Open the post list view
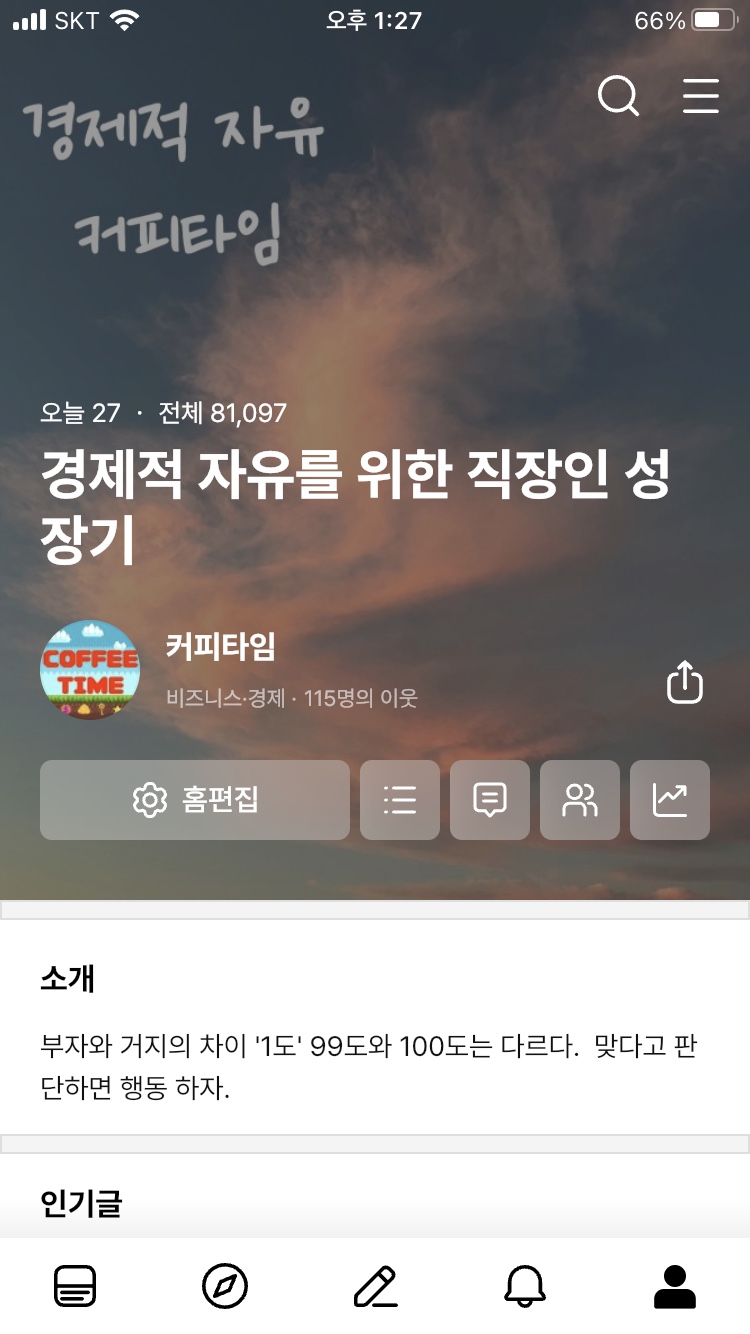The image size is (750, 1334). 400,800
